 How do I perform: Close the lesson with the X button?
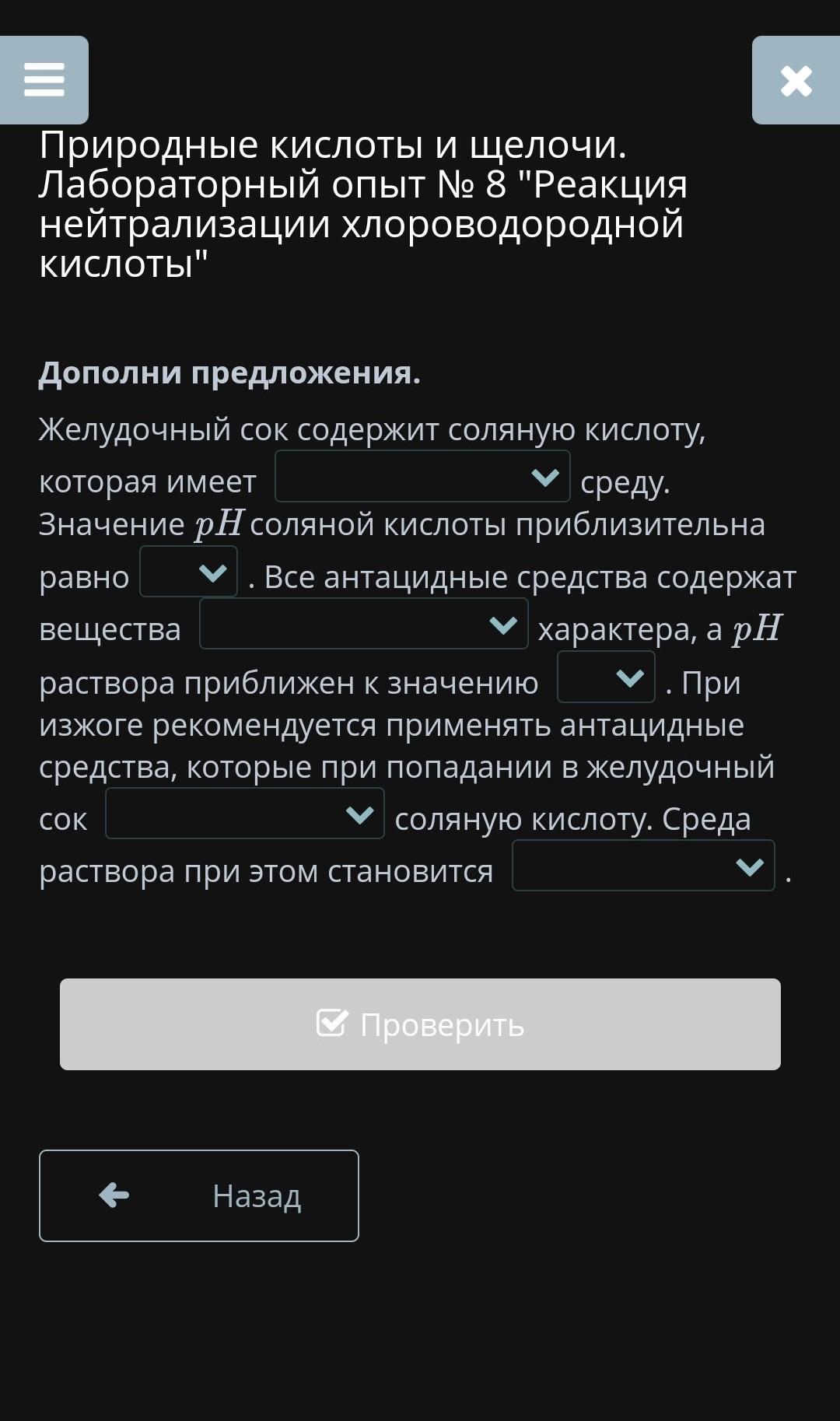(796, 80)
